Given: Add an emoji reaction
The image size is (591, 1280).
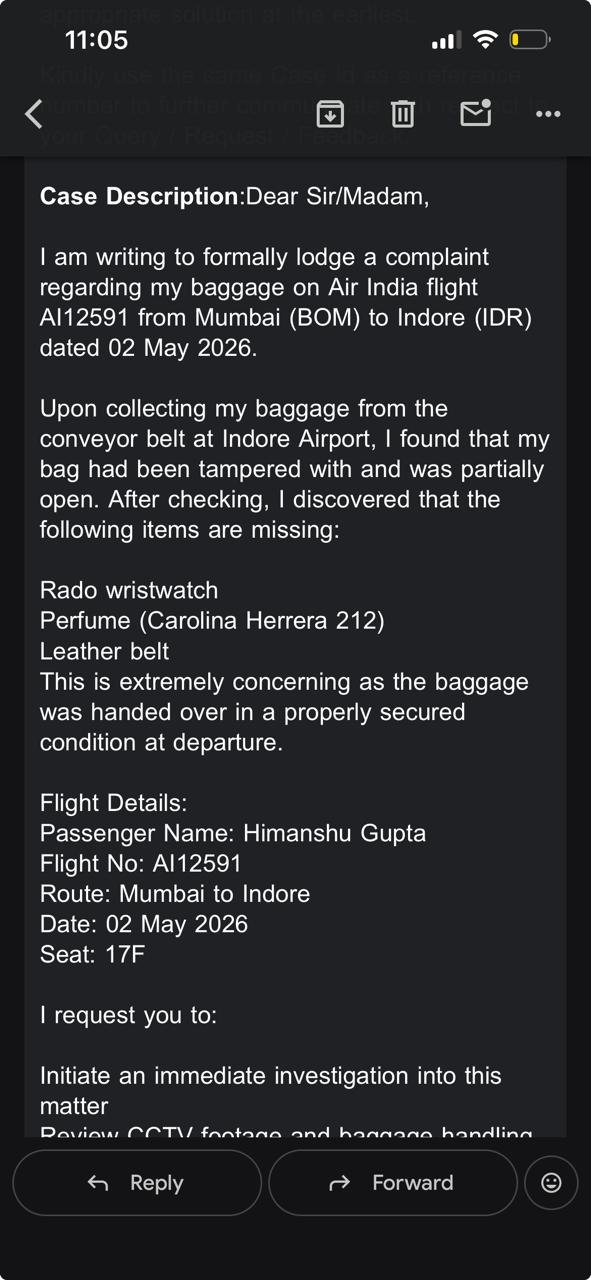Looking at the screenshot, I should pyautogui.click(x=551, y=1183).
